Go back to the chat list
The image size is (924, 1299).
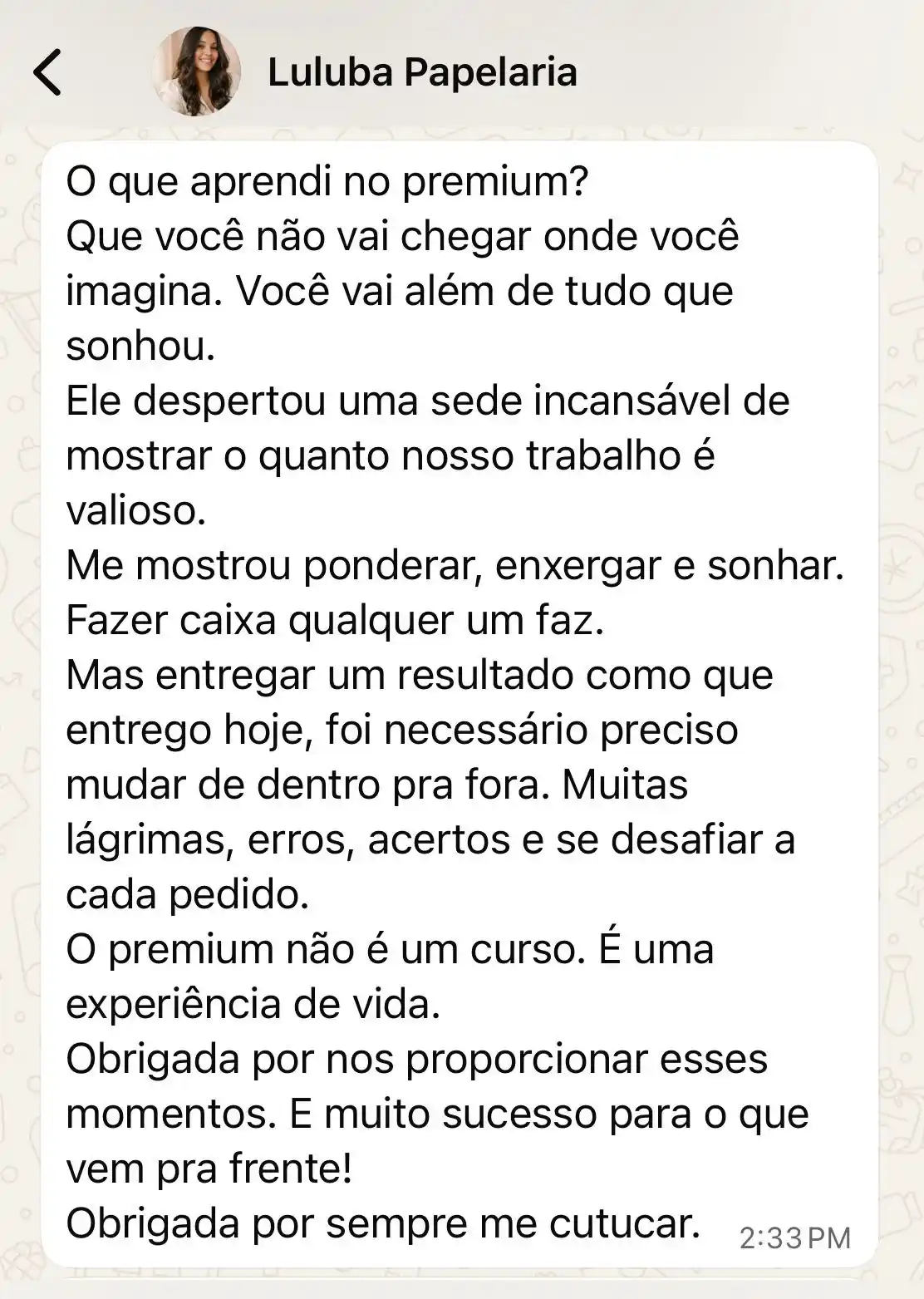(x=47, y=72)
